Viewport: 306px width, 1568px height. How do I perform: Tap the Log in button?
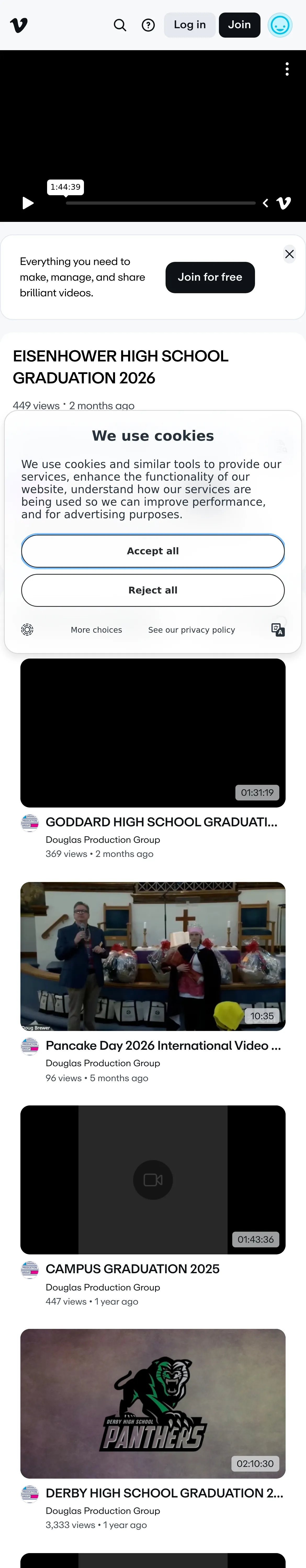tap(190, 25)
